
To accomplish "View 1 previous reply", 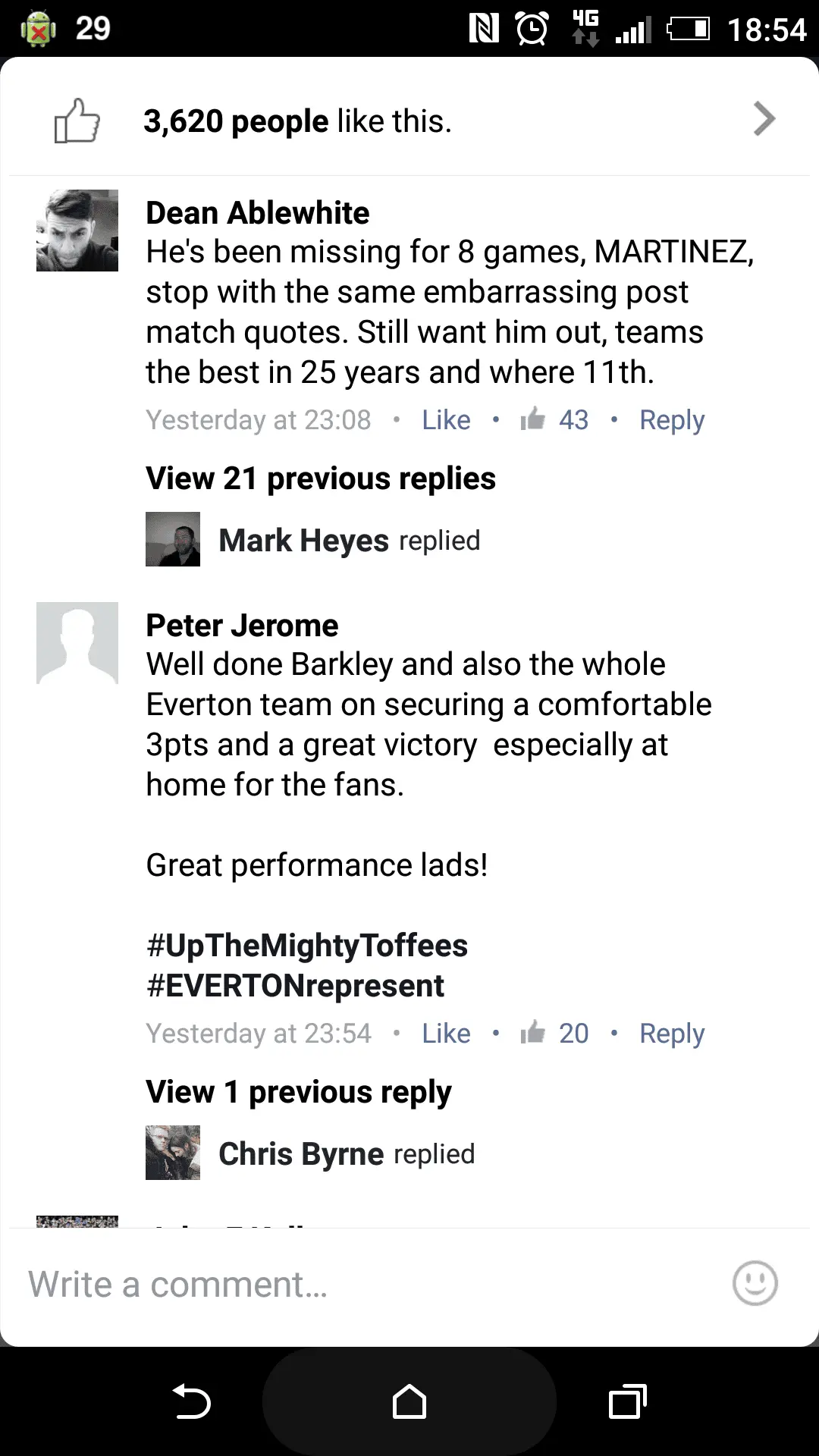I will [x=298, y=1092].
